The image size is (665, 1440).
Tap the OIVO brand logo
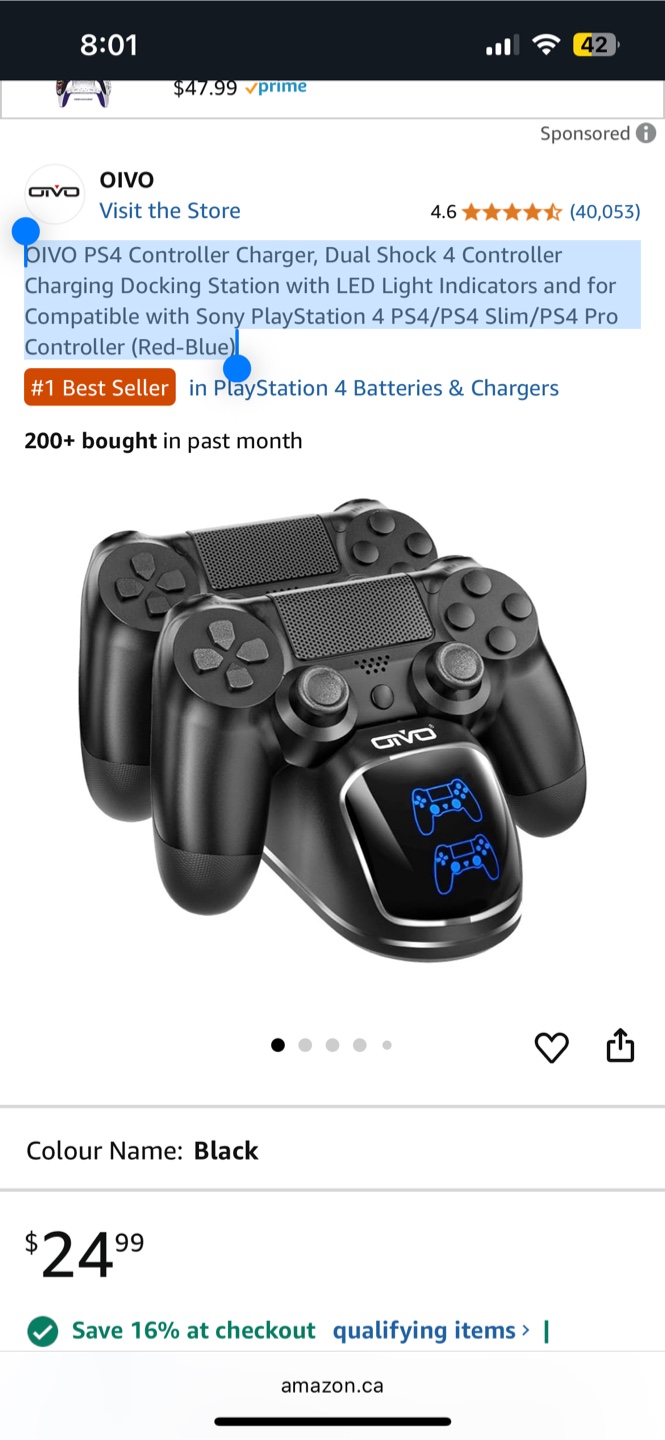coord(54,192)
